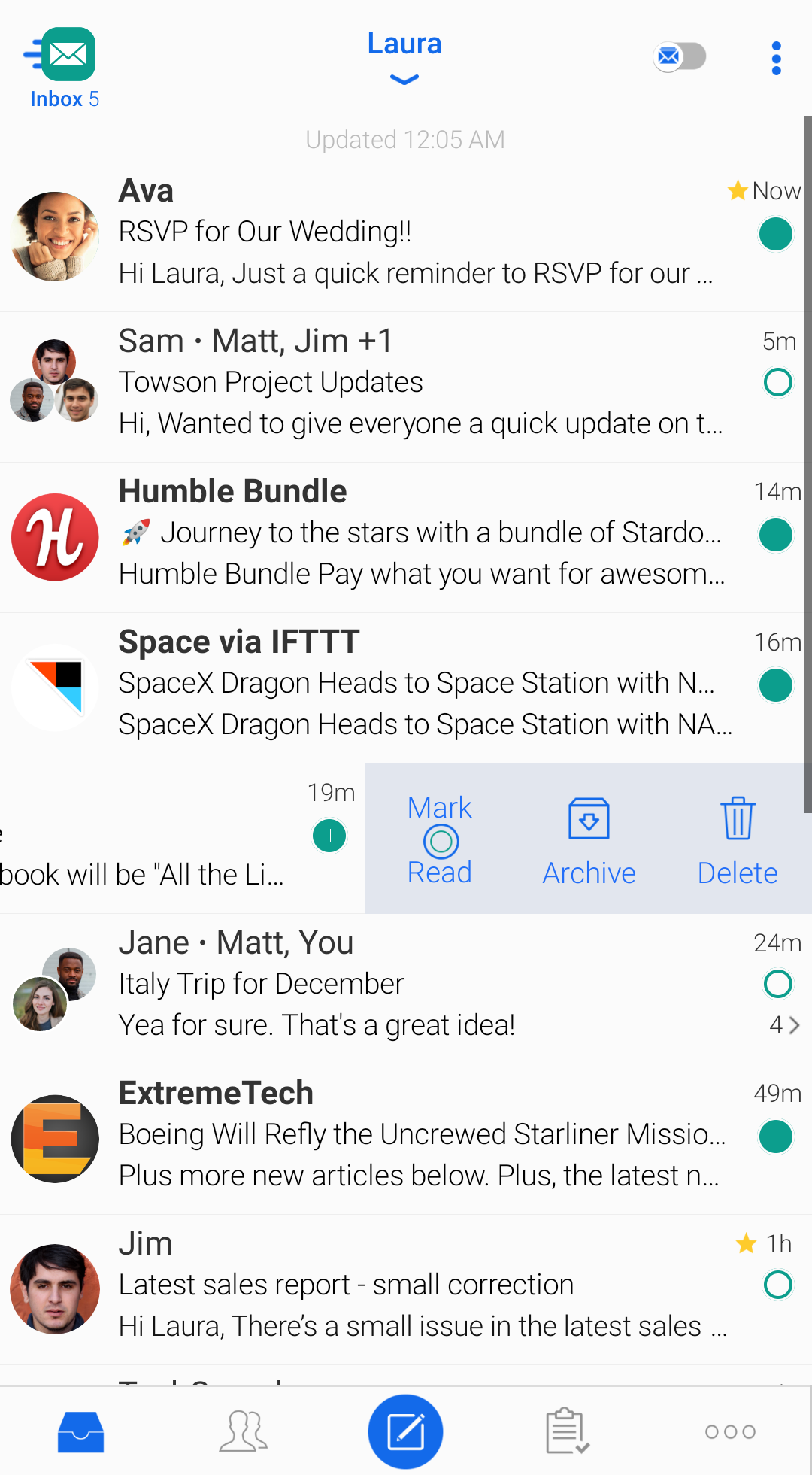
Task: Archive the swiped email
Action: (x=589, y=839)
